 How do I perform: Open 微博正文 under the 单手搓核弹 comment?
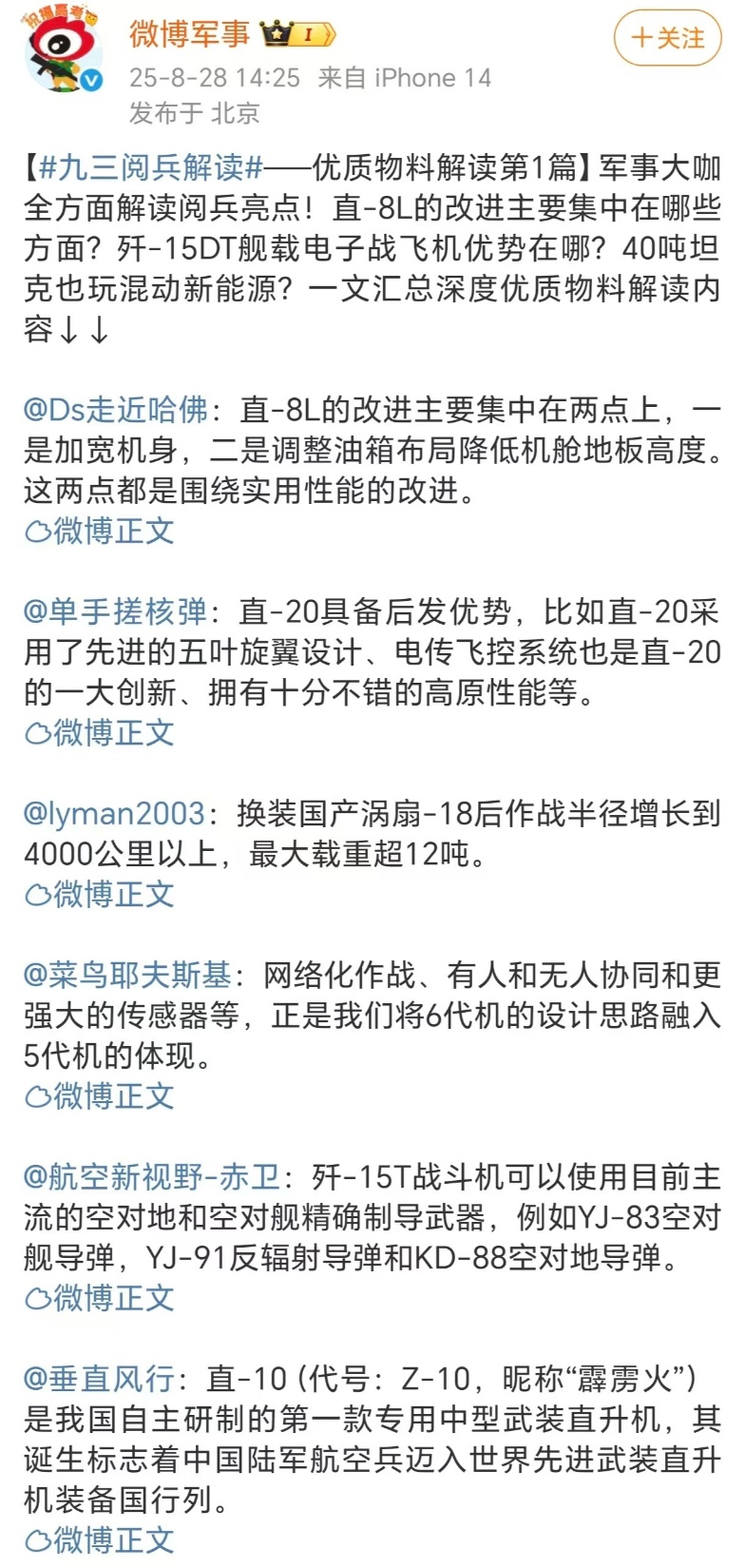click(100, 732)
